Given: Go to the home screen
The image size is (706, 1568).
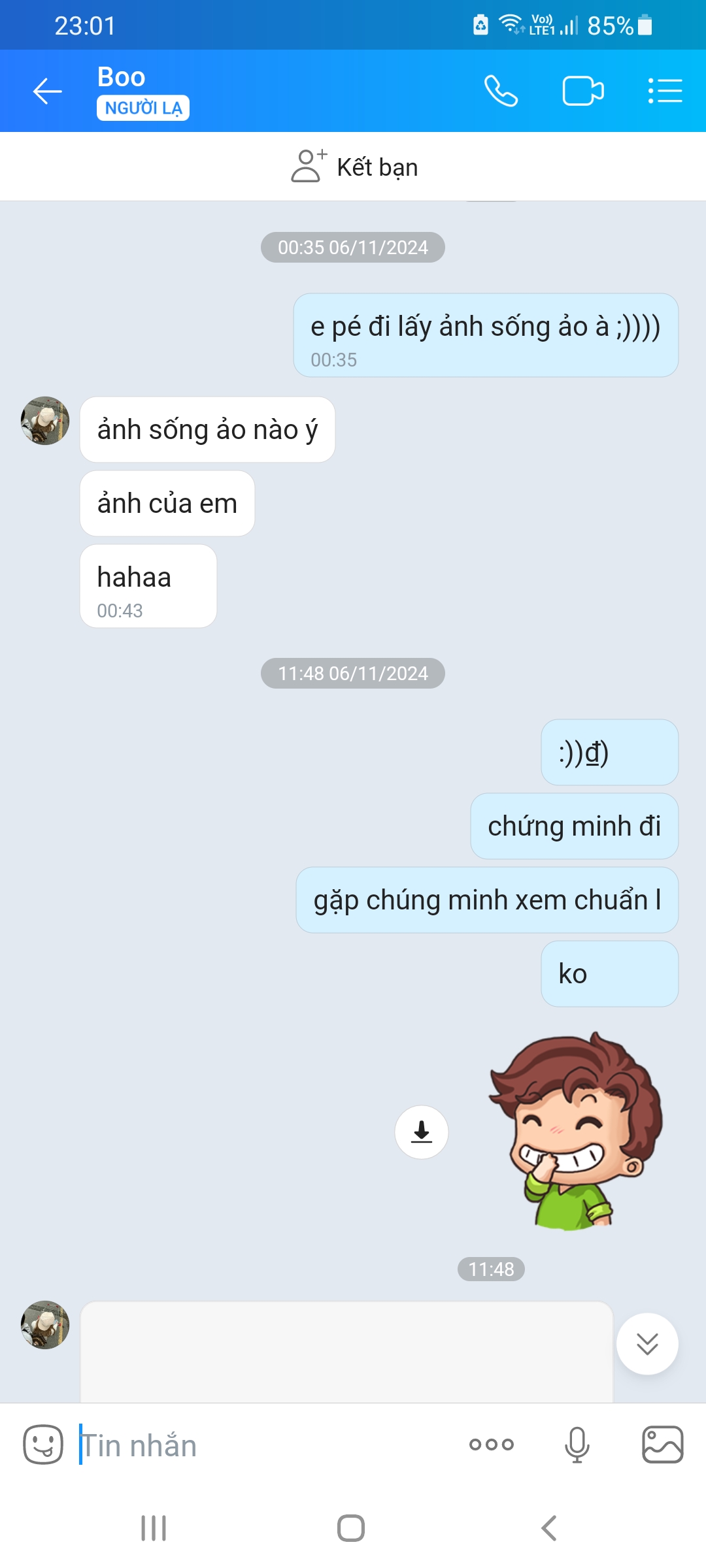Looking at the screenshot, I should point(351,1528).
